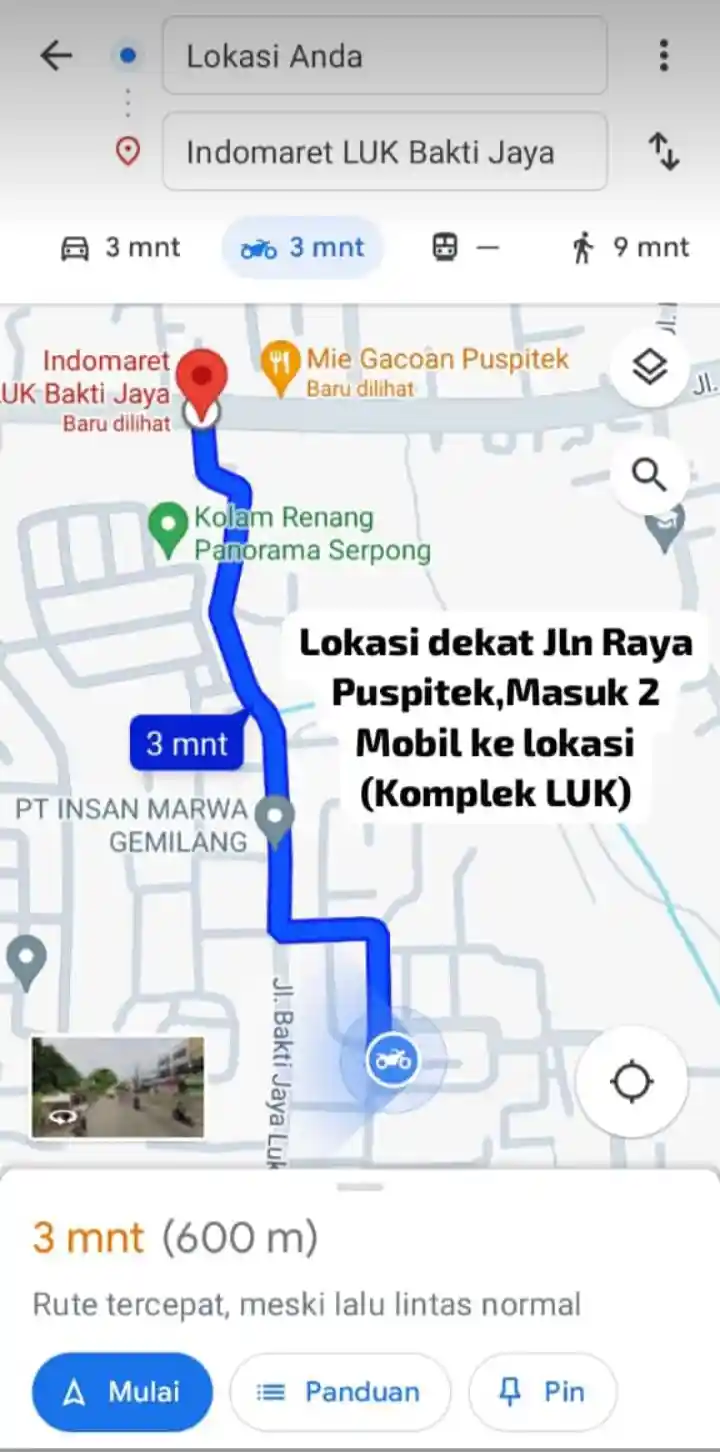Swap the start and destination
The image size is (720, 1452).
pos(663,152)
